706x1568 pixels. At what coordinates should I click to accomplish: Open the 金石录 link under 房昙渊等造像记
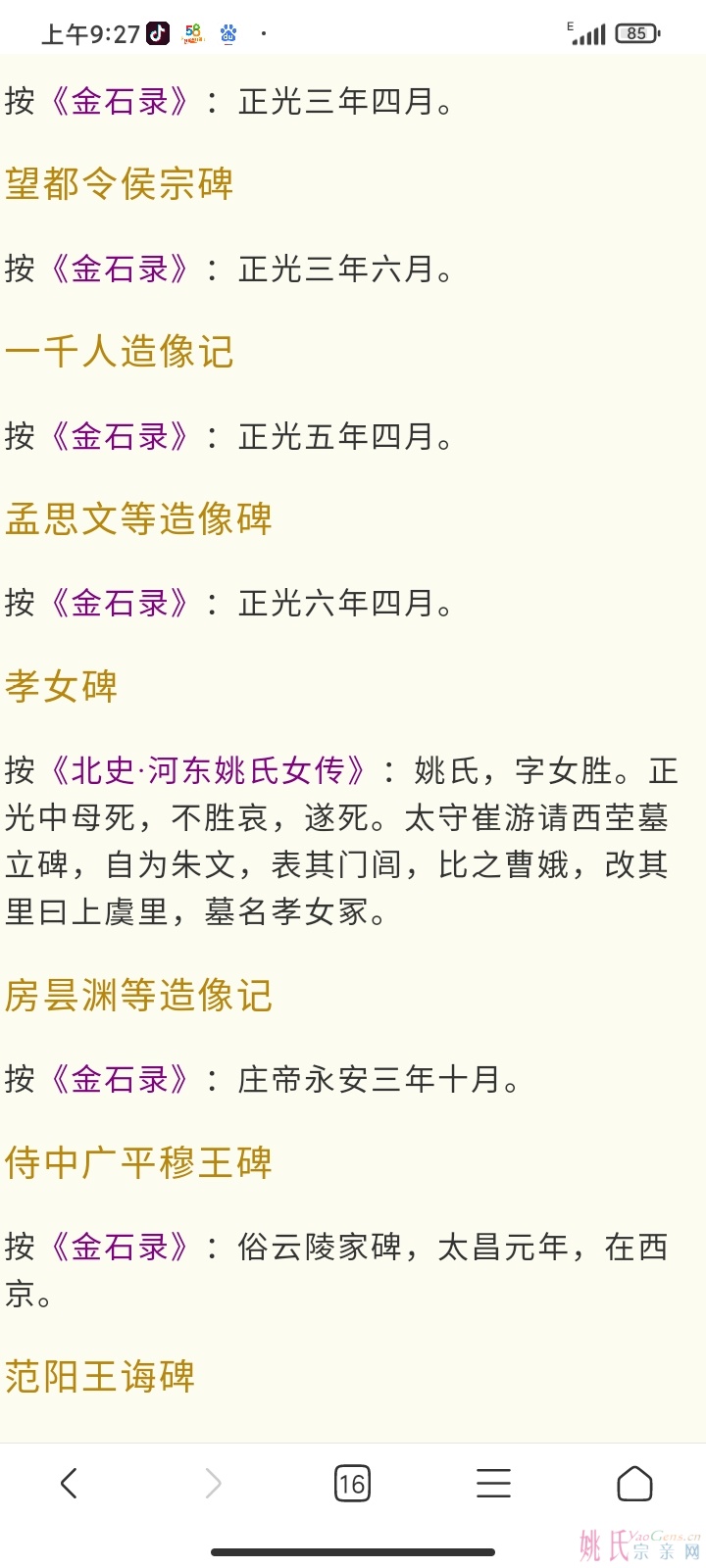119,1080
